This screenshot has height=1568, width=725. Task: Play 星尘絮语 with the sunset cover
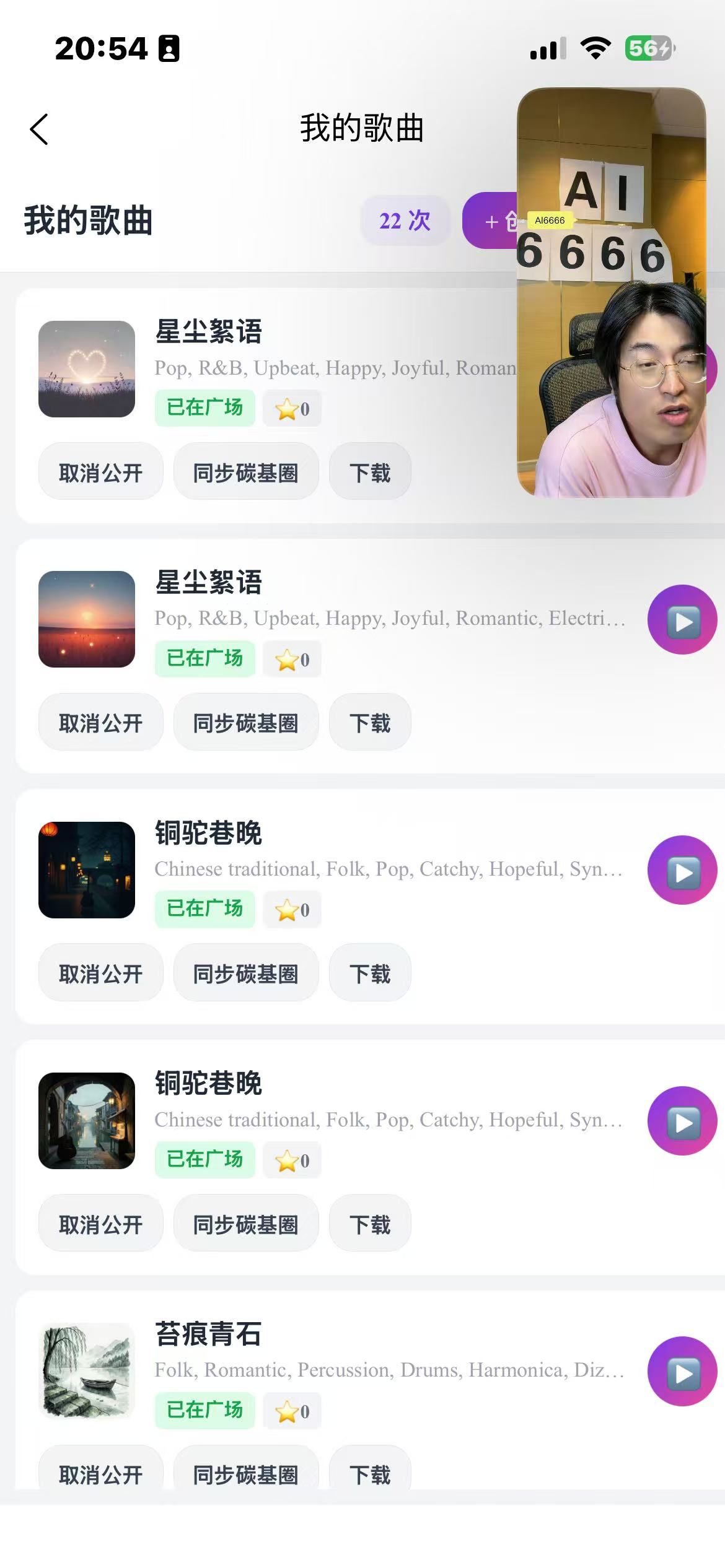point(682,620)
